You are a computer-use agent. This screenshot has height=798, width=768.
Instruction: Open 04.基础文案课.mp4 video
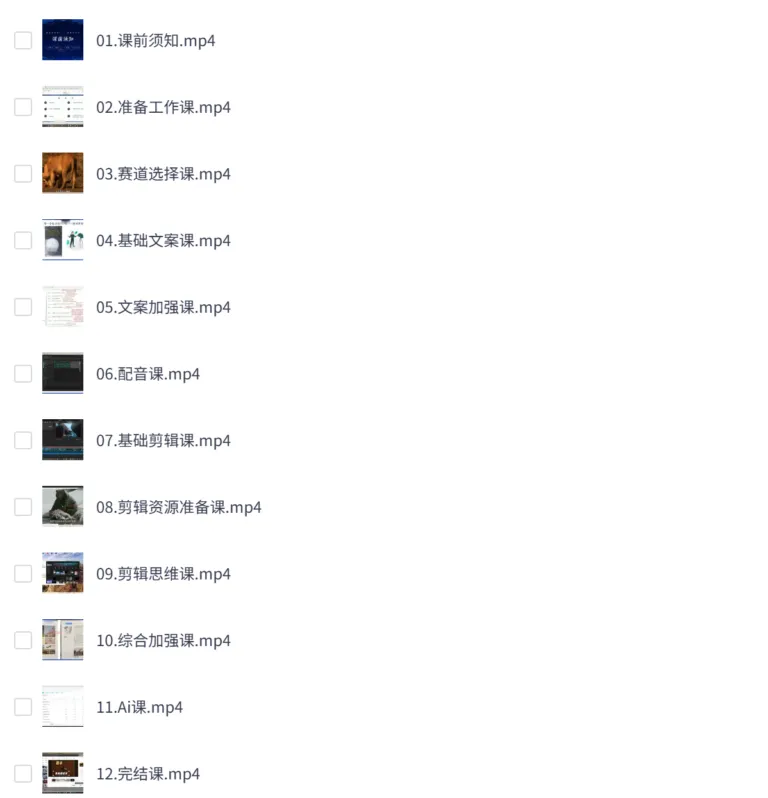pos(163,240)
